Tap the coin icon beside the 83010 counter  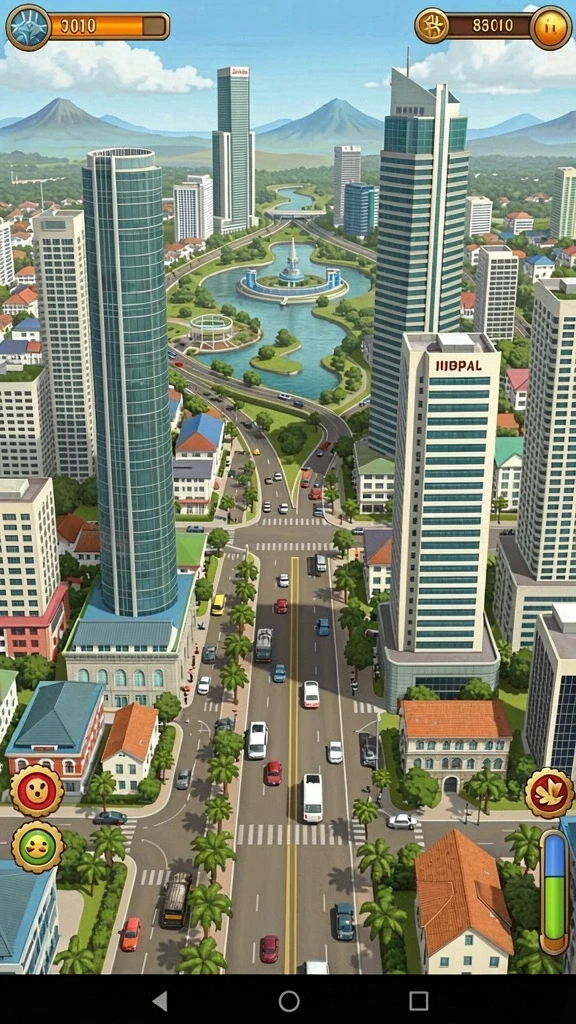pyautogui.click(x=432, y=26)
